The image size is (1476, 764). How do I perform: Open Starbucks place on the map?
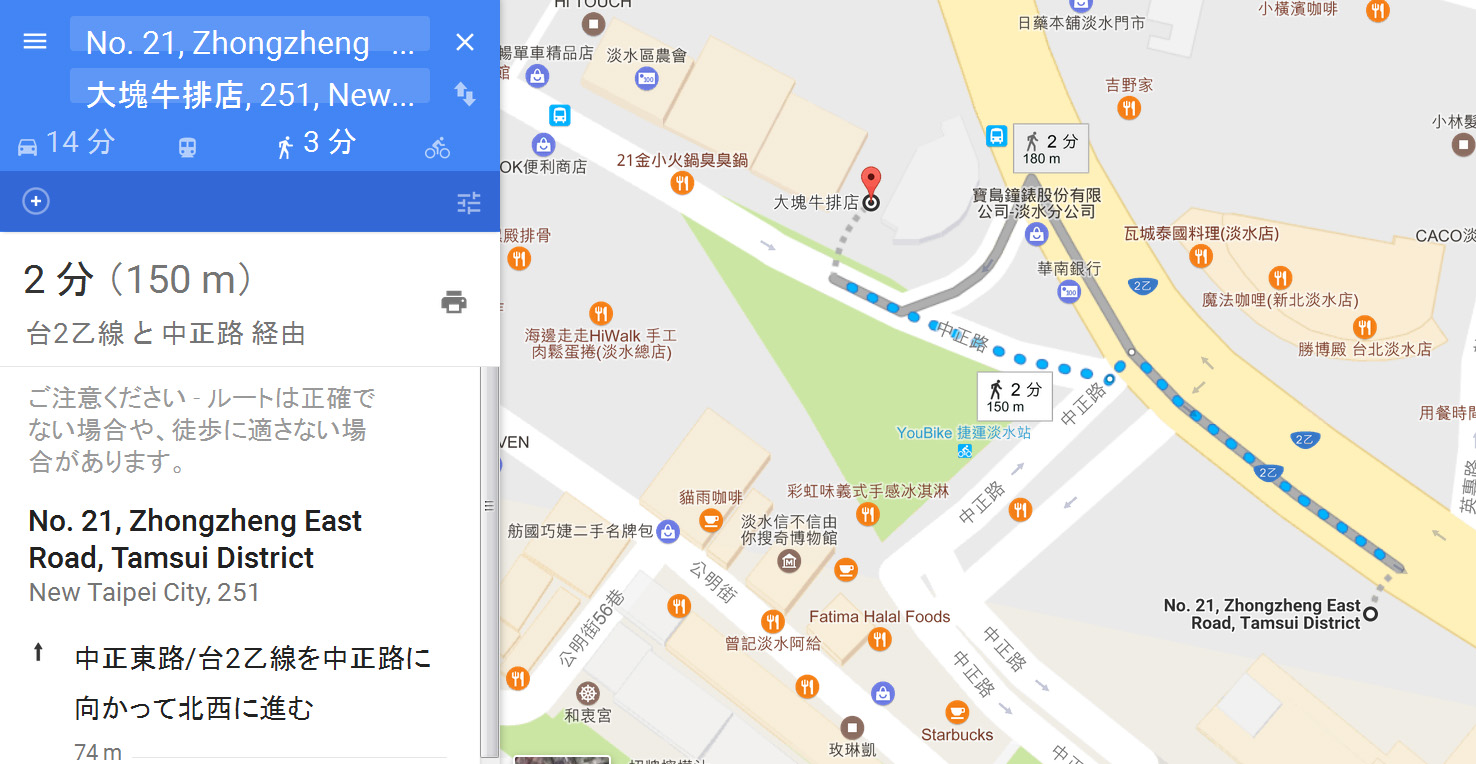pos(957,712)
